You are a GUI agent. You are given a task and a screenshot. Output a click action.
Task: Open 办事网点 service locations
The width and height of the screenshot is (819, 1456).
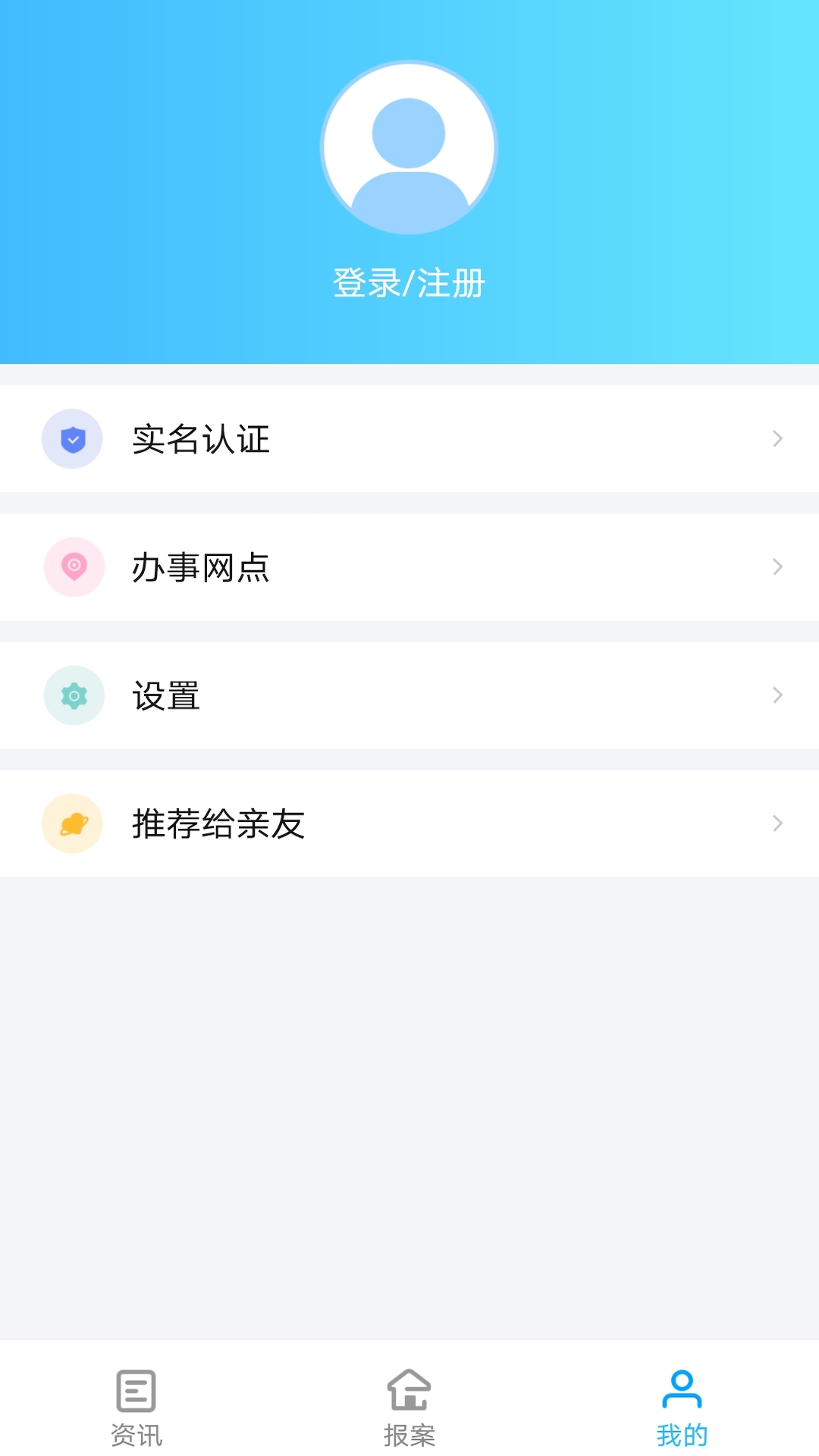tap(409, 567)
